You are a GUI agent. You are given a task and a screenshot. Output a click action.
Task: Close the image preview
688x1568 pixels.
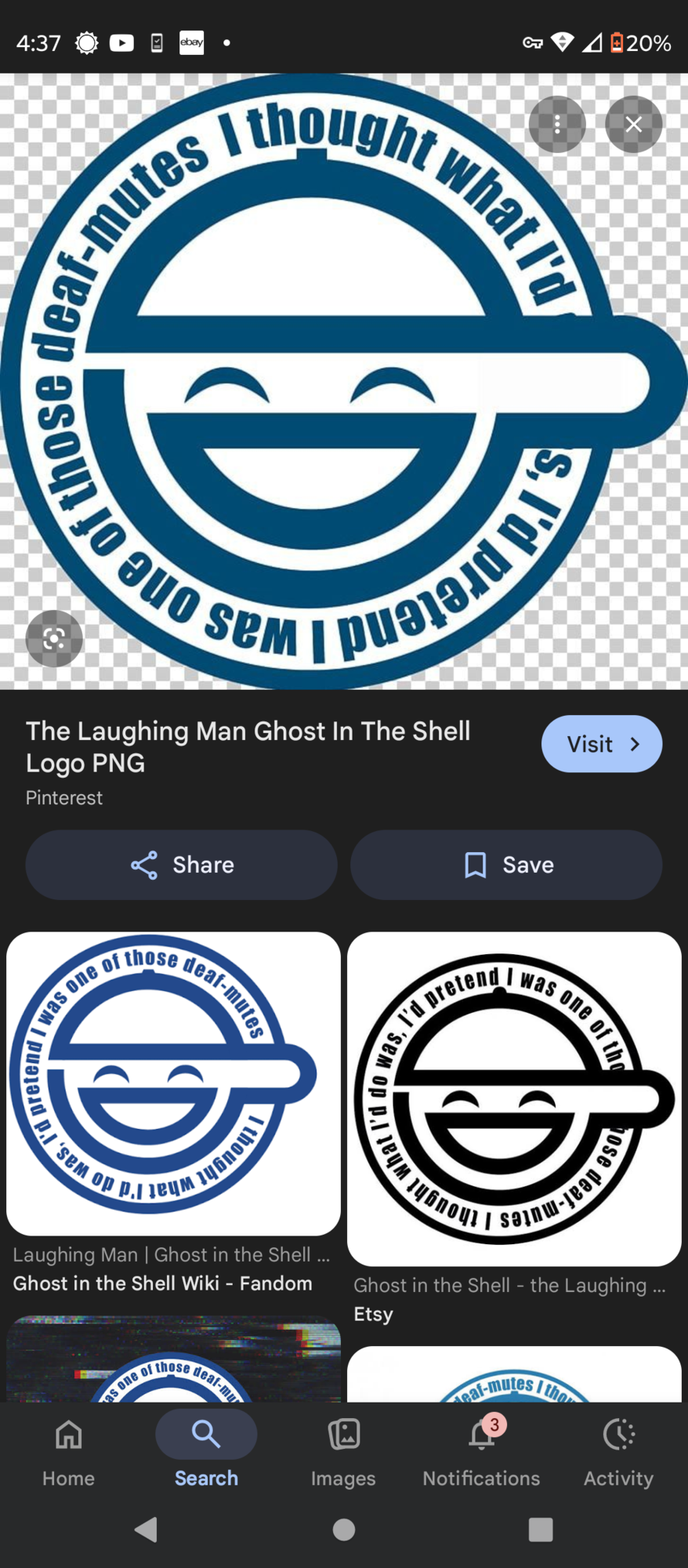point(633,124)
